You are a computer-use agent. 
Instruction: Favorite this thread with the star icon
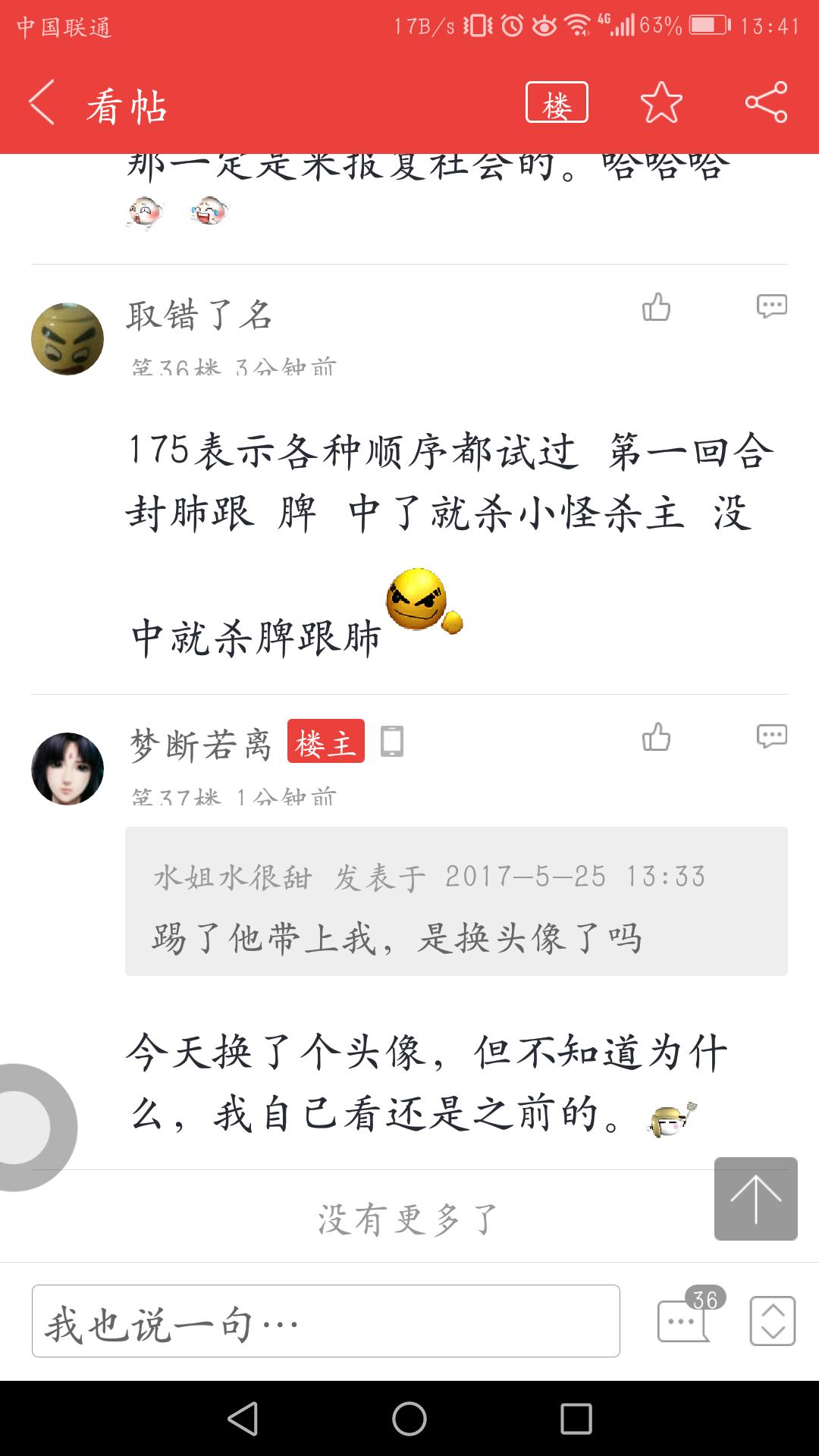(661, 102)
